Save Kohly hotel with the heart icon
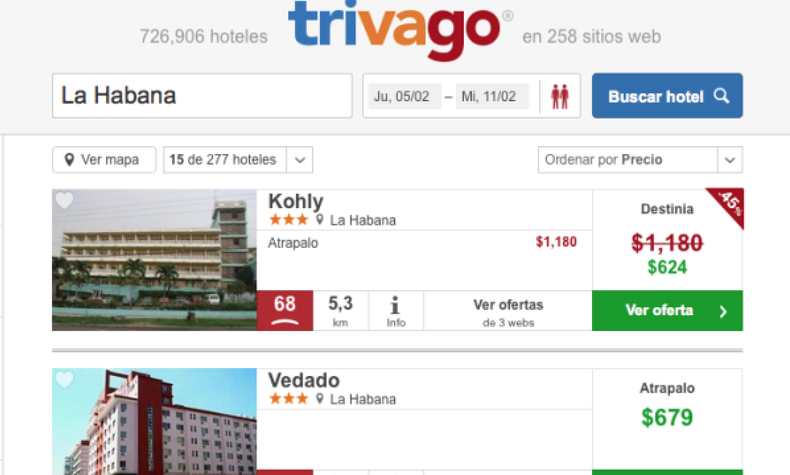The height and width of the screenshot is (475, 790). coord(64,201)
